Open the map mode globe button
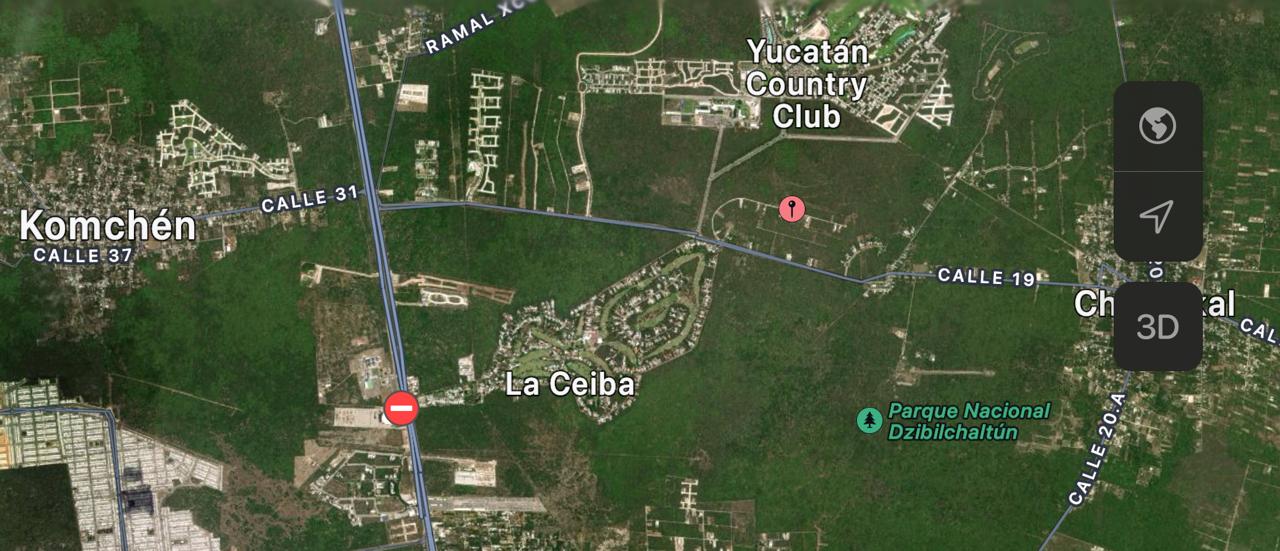 1157,126
